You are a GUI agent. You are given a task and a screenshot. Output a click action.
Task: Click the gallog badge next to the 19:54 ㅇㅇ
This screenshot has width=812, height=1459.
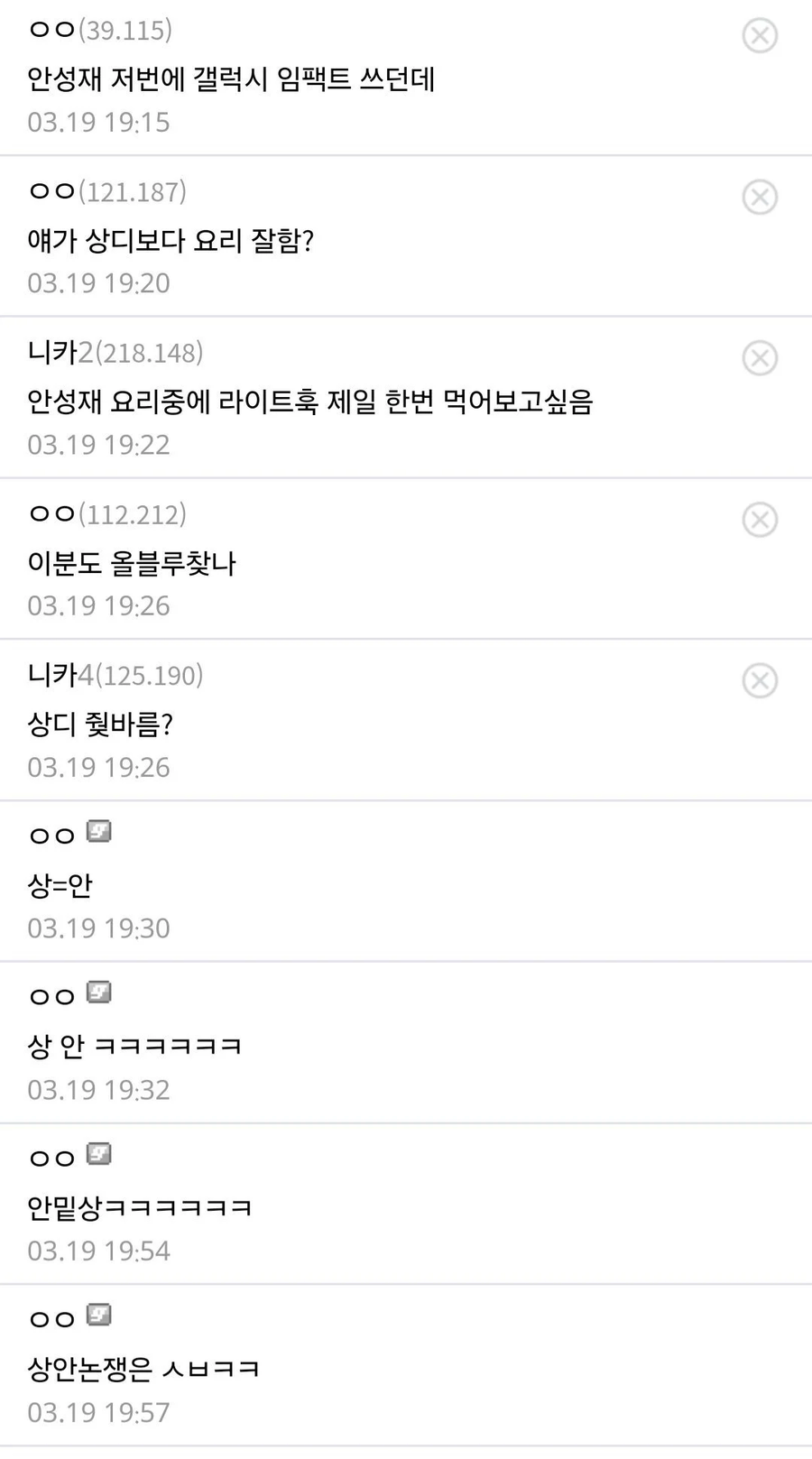99,1153
